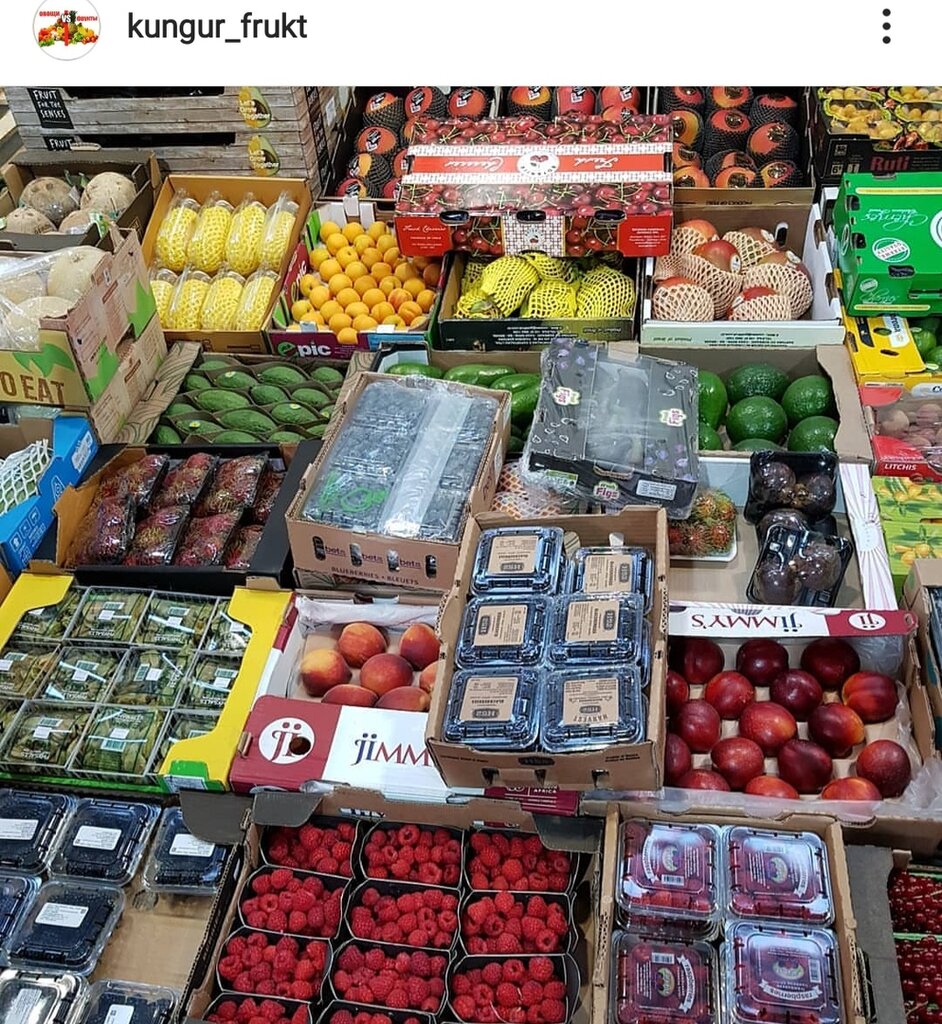Open the fruit market post photo
The width and height of the screenshot is (942, 1024).
pos(471,555)
